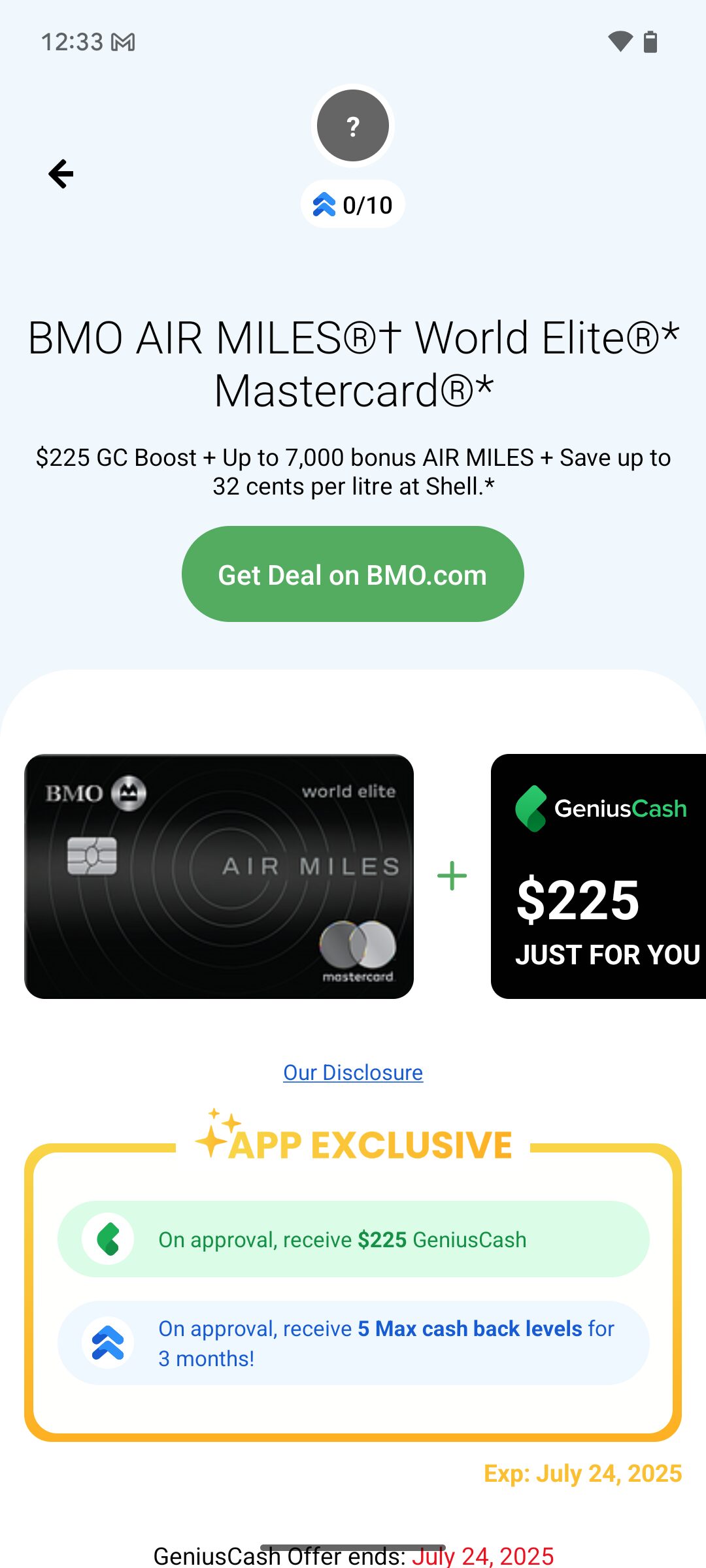
Task: Go back using the arrow icon
Action: 61,174
